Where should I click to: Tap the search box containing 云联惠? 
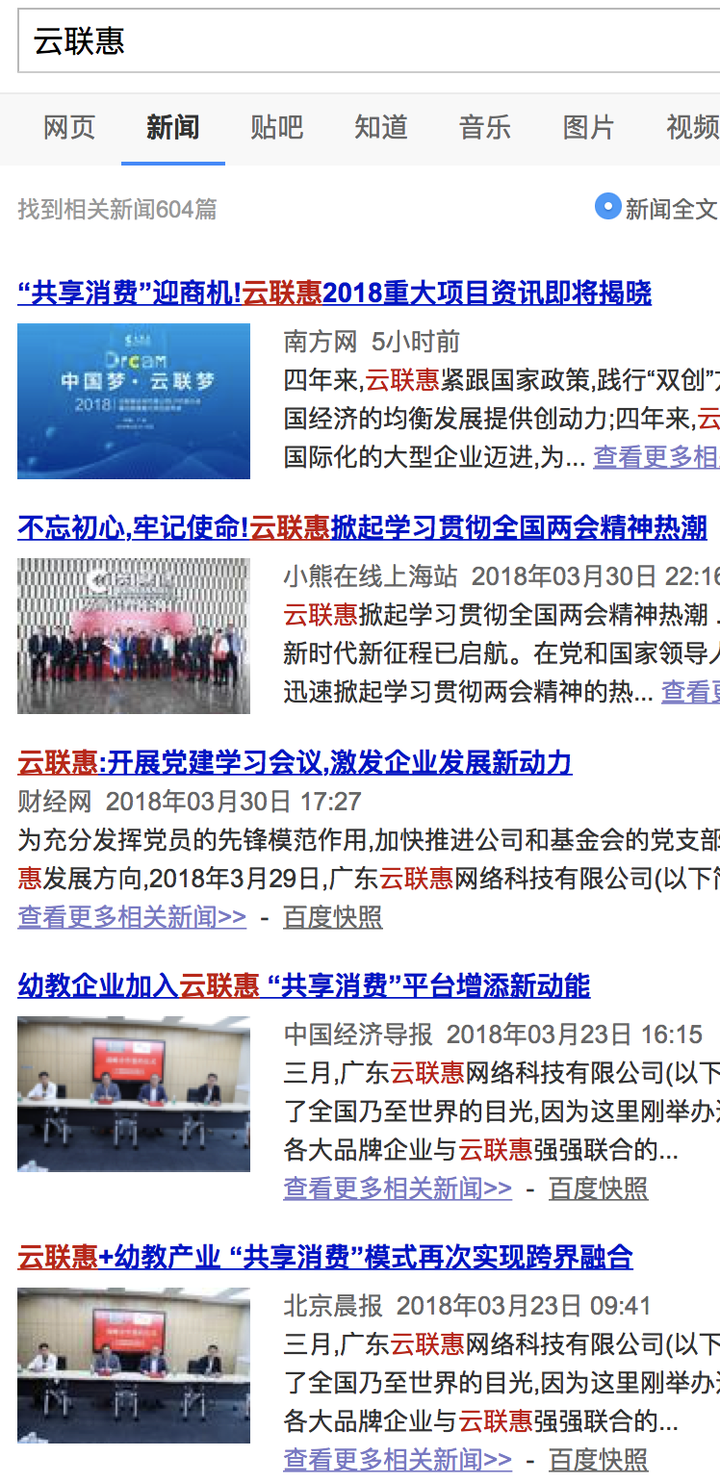click(369, 41)
